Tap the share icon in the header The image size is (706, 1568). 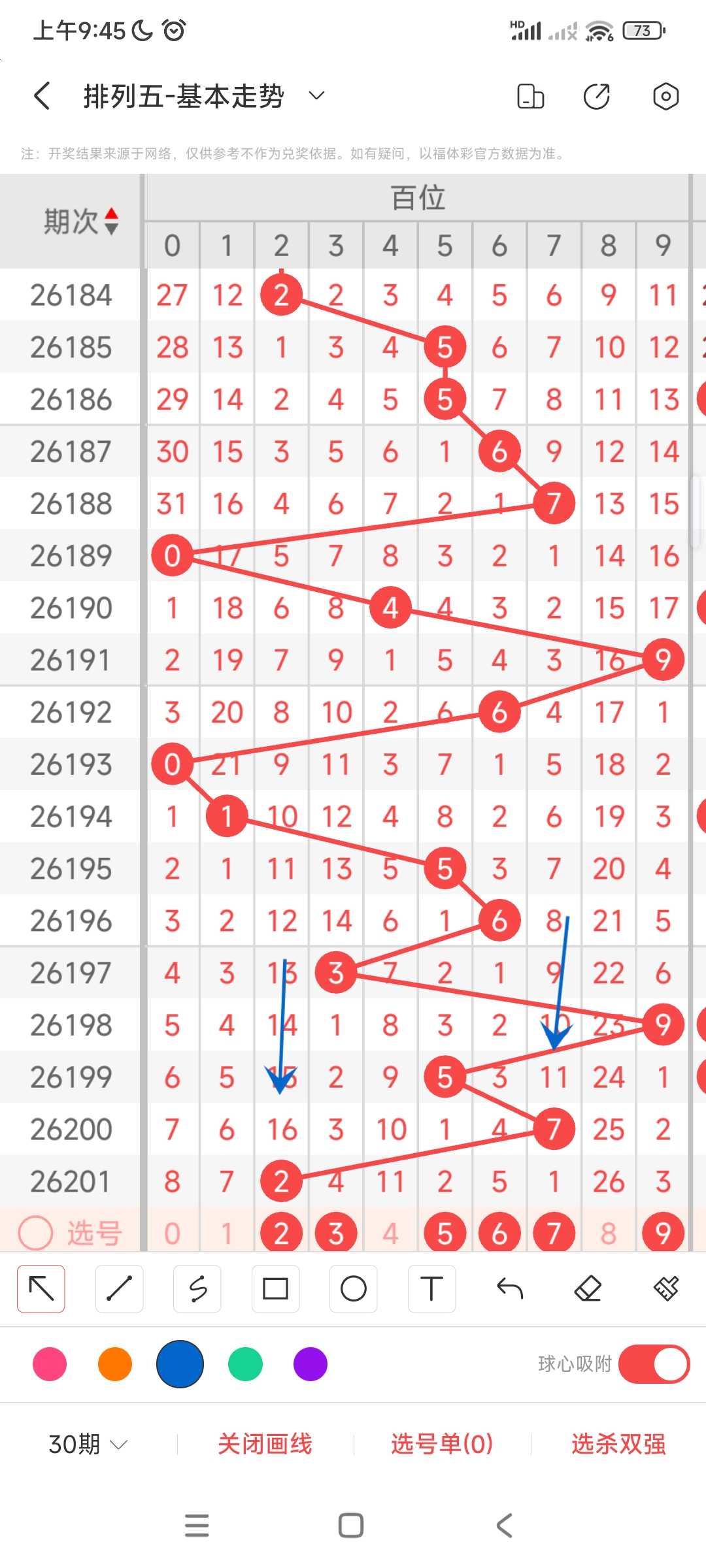pos(597,96)
